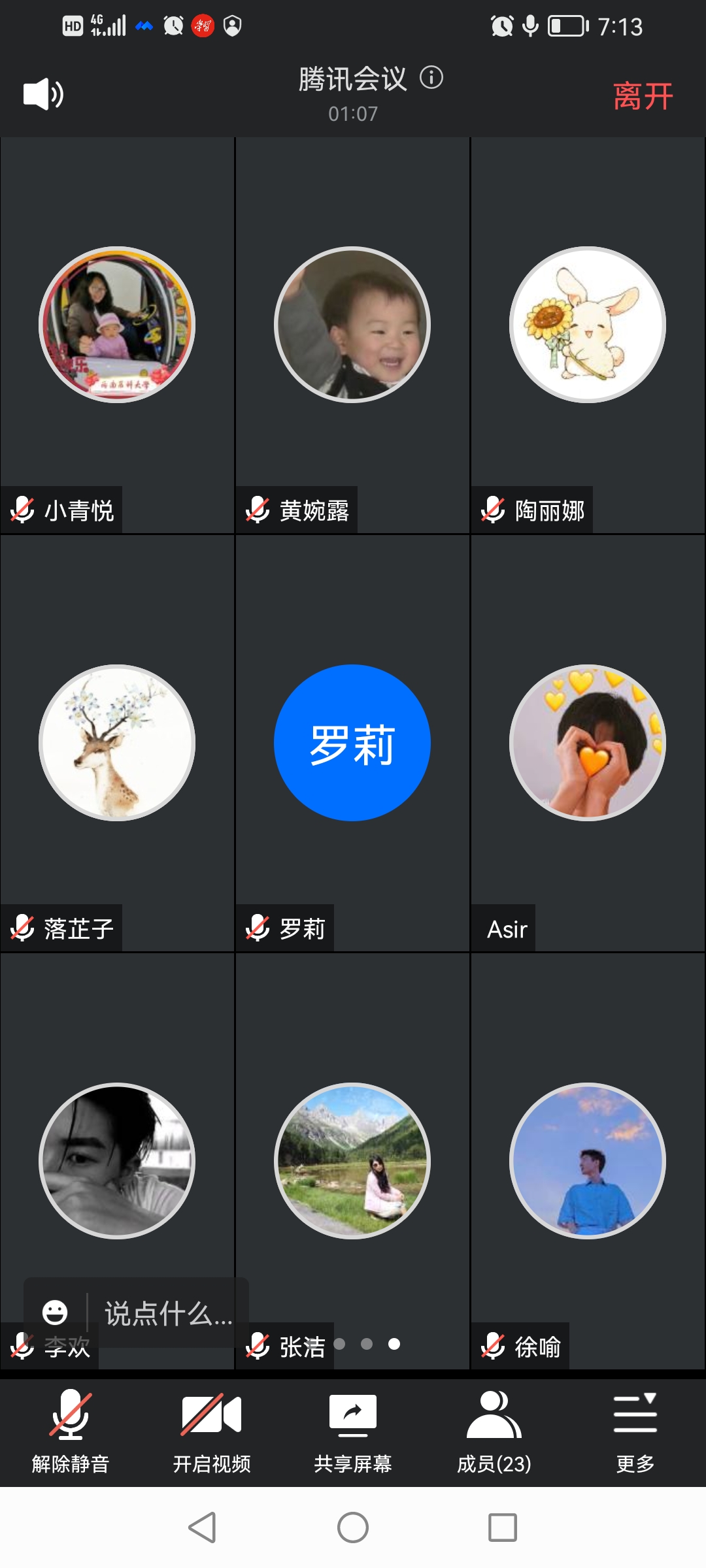Tap the 说点什么 chat input
706x1568 pixels.
pyautogui.click(x=169, y=1313)
